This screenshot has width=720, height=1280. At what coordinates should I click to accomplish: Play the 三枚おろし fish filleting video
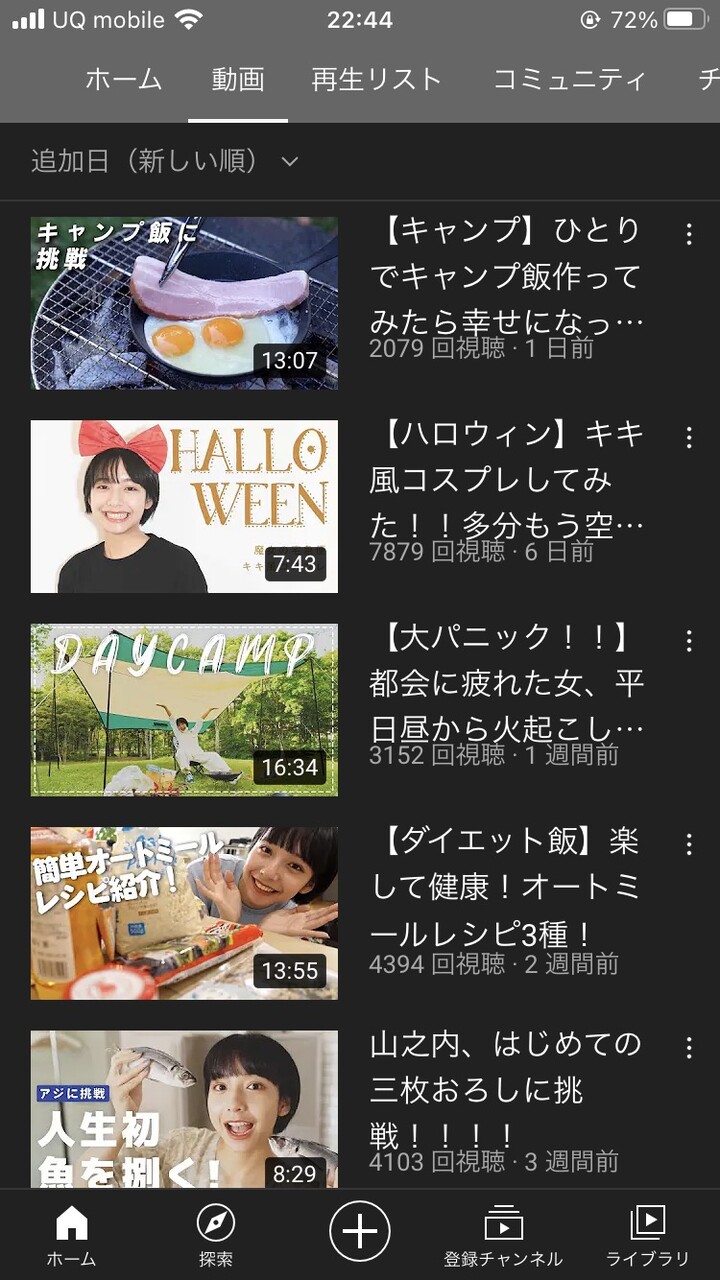pos(184,1108)
